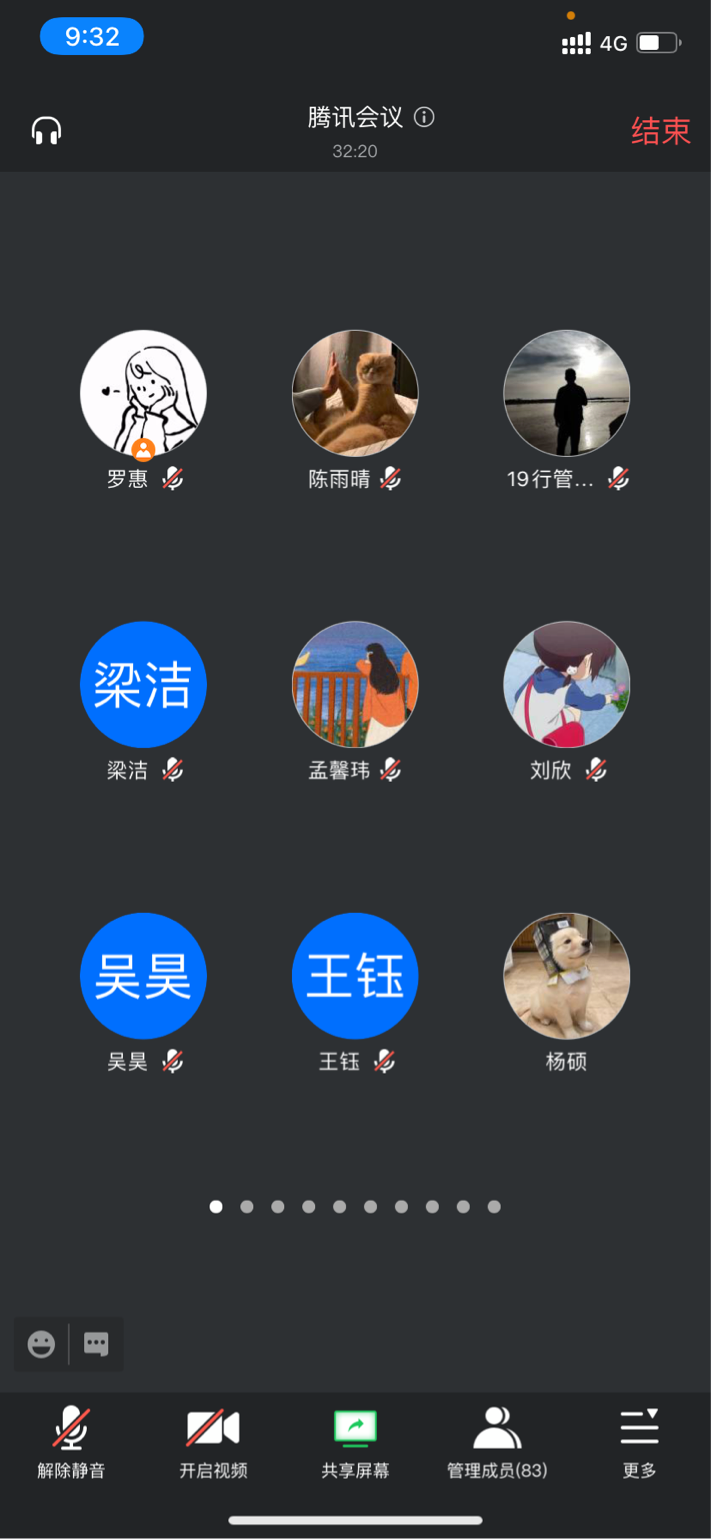
Task: Switch audio output via headphone icon
Action: (x=46, y=131)
